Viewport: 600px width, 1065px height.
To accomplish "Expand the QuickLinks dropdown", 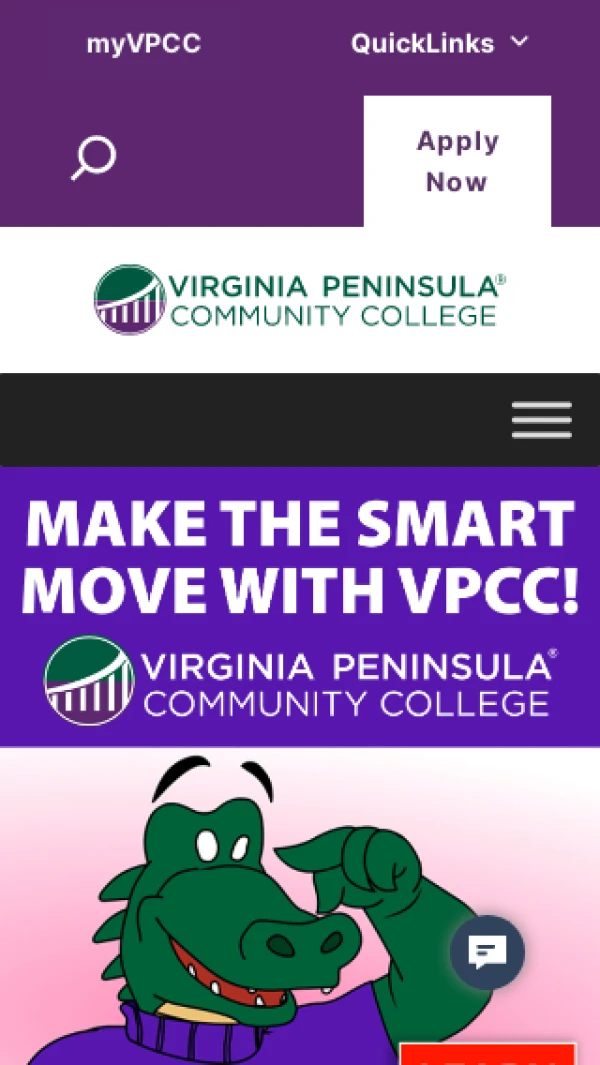I will click(x=438, y=44).
